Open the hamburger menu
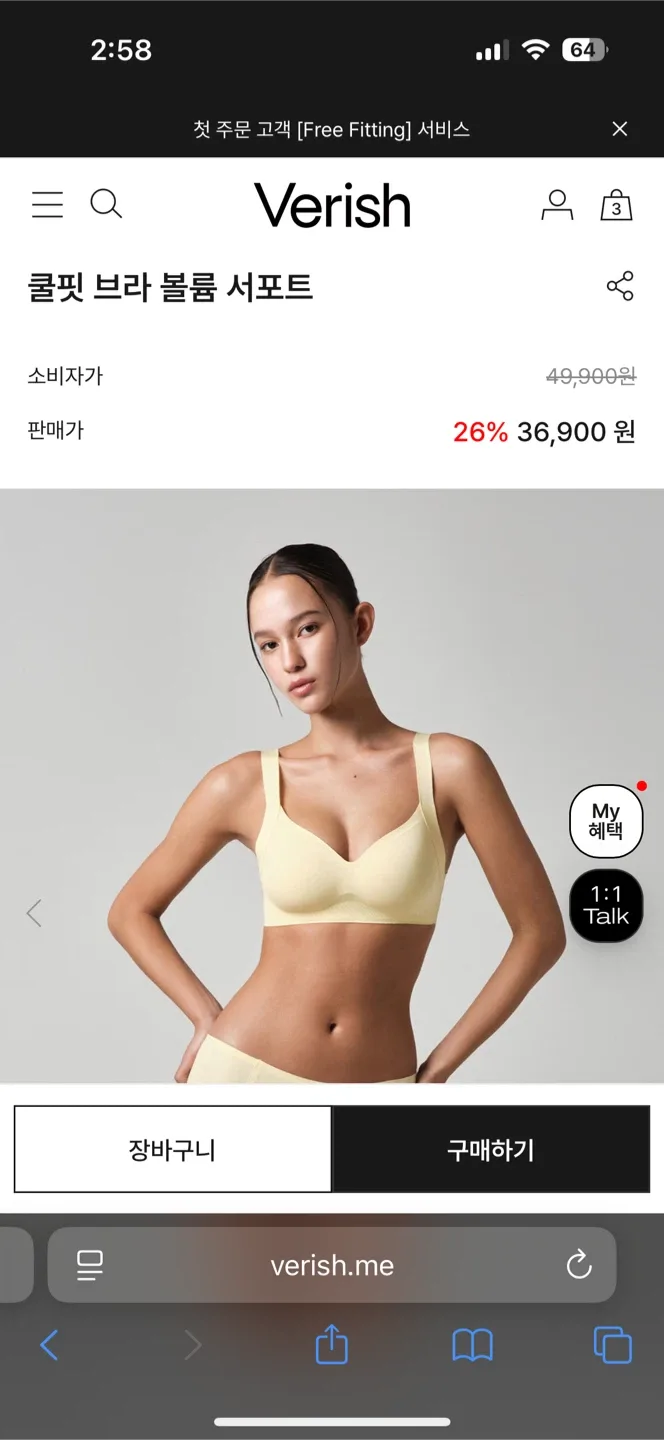 pyautogui.click(x=47, y=205)
